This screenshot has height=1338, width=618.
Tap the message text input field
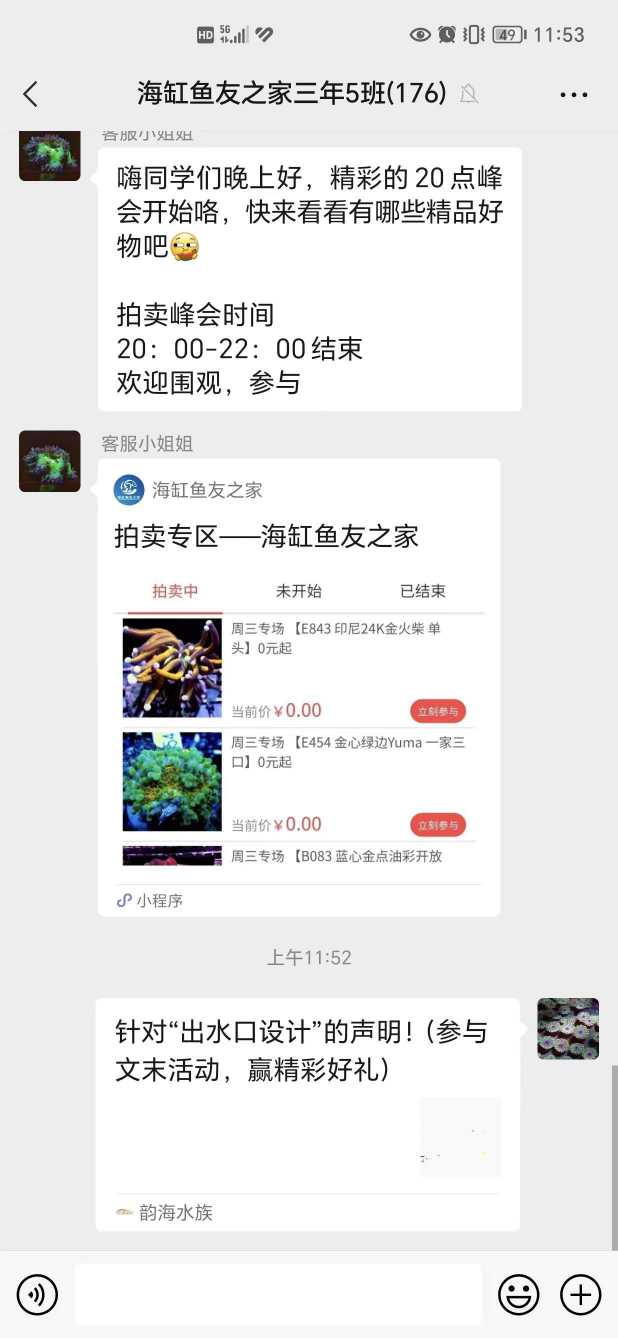click(x=278, y=1295)
